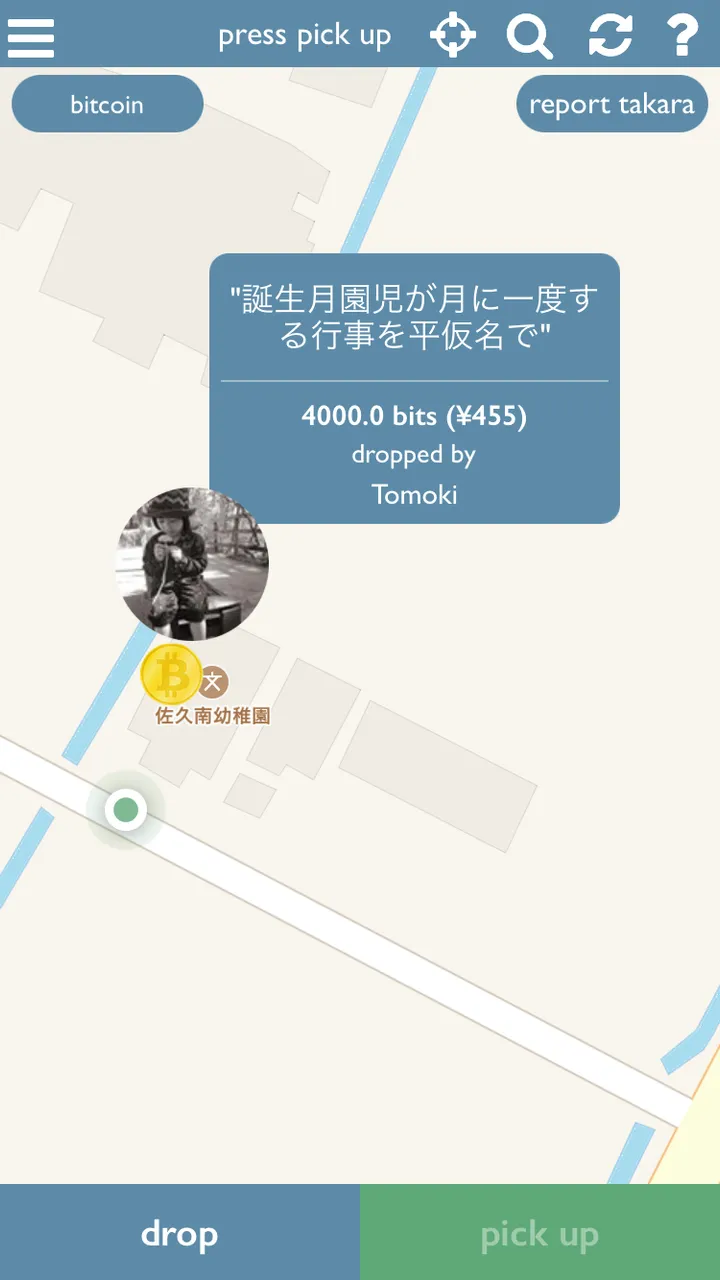The image size is (720, 1280).
Task: Center map on my location
Action: [x=452, y=36]
